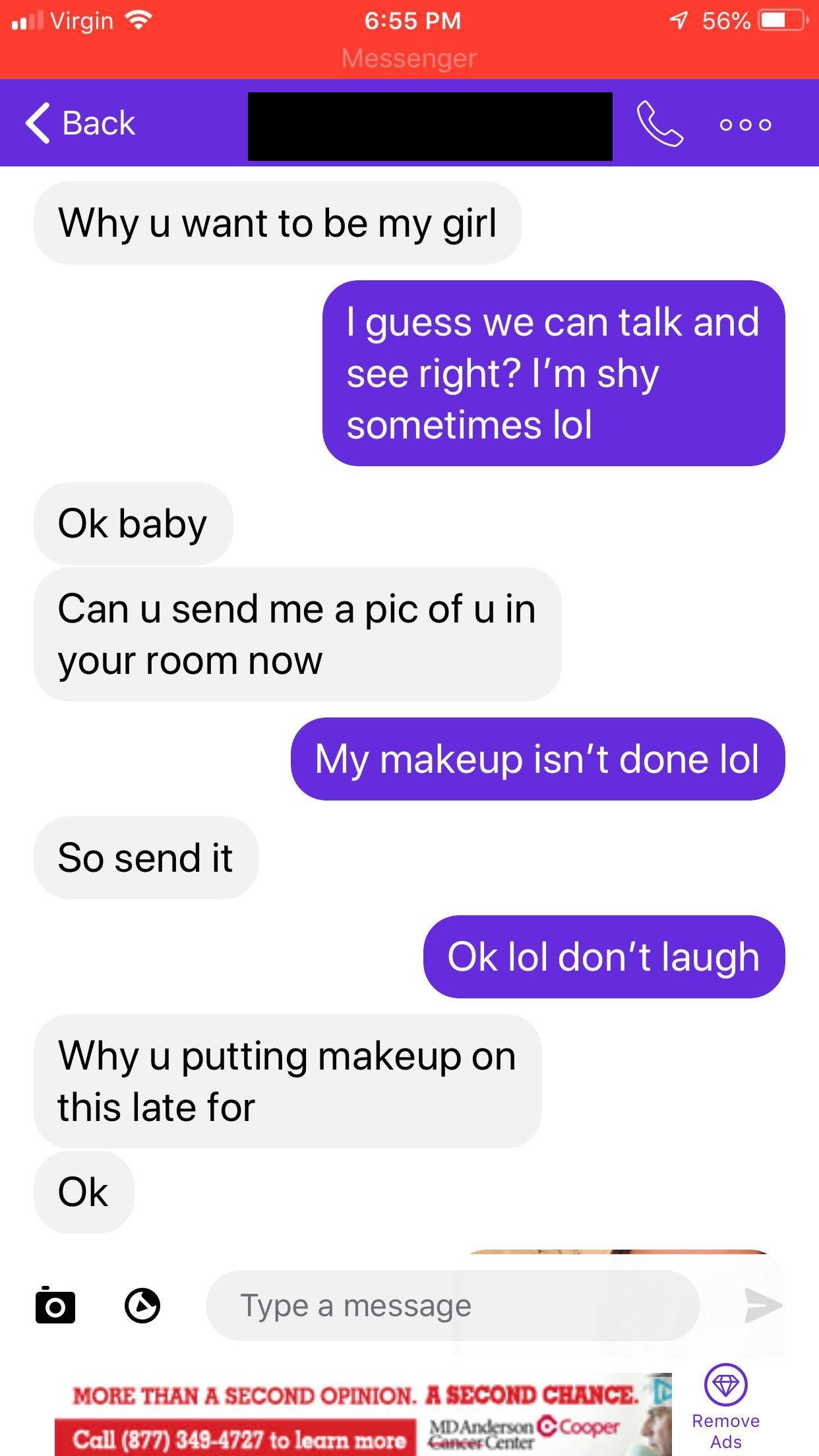Screen dimensions: 819x1456
Task: Open the sticker picker icon
Action: coord(142,1305)
